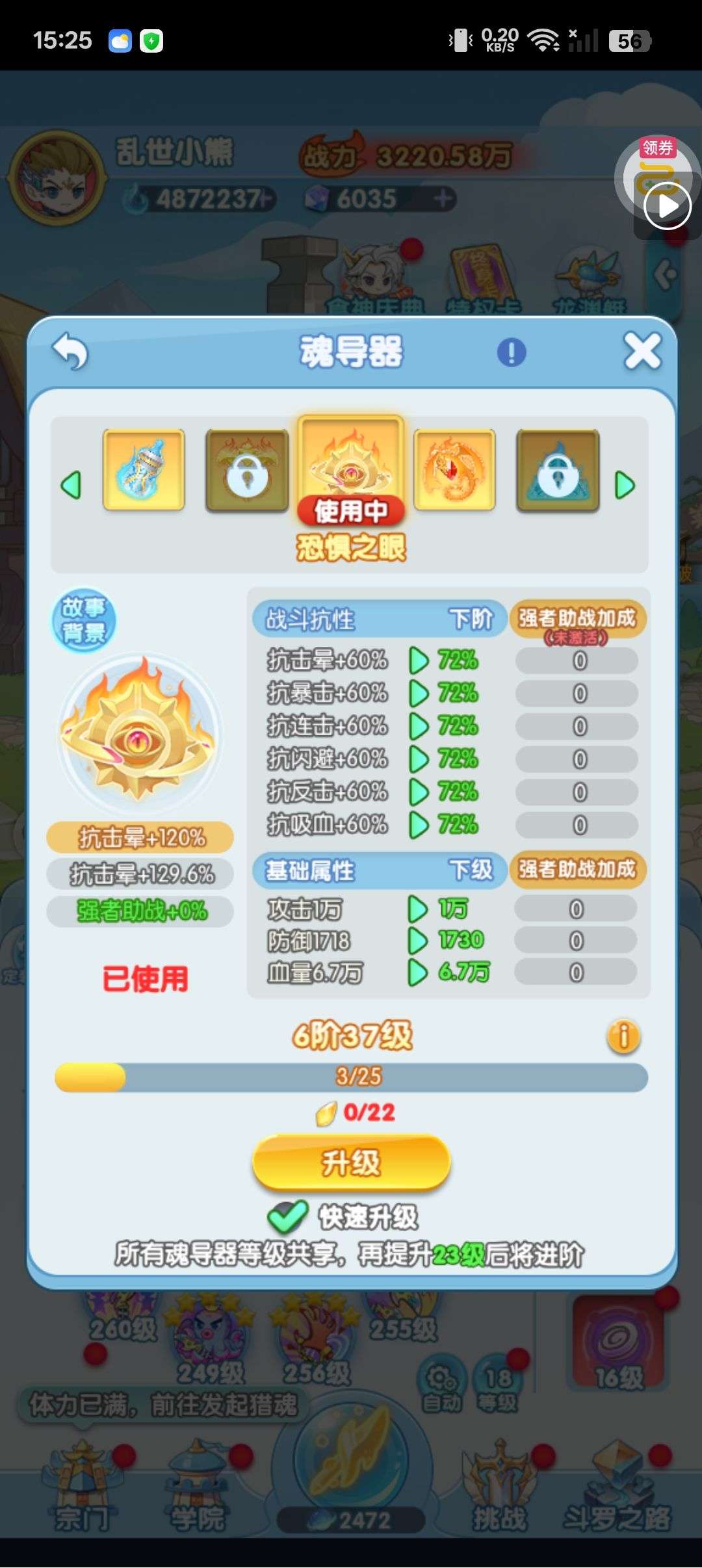Tap the 升级 upgrade button
The image size is (702, 1568).
(351, 1163)
